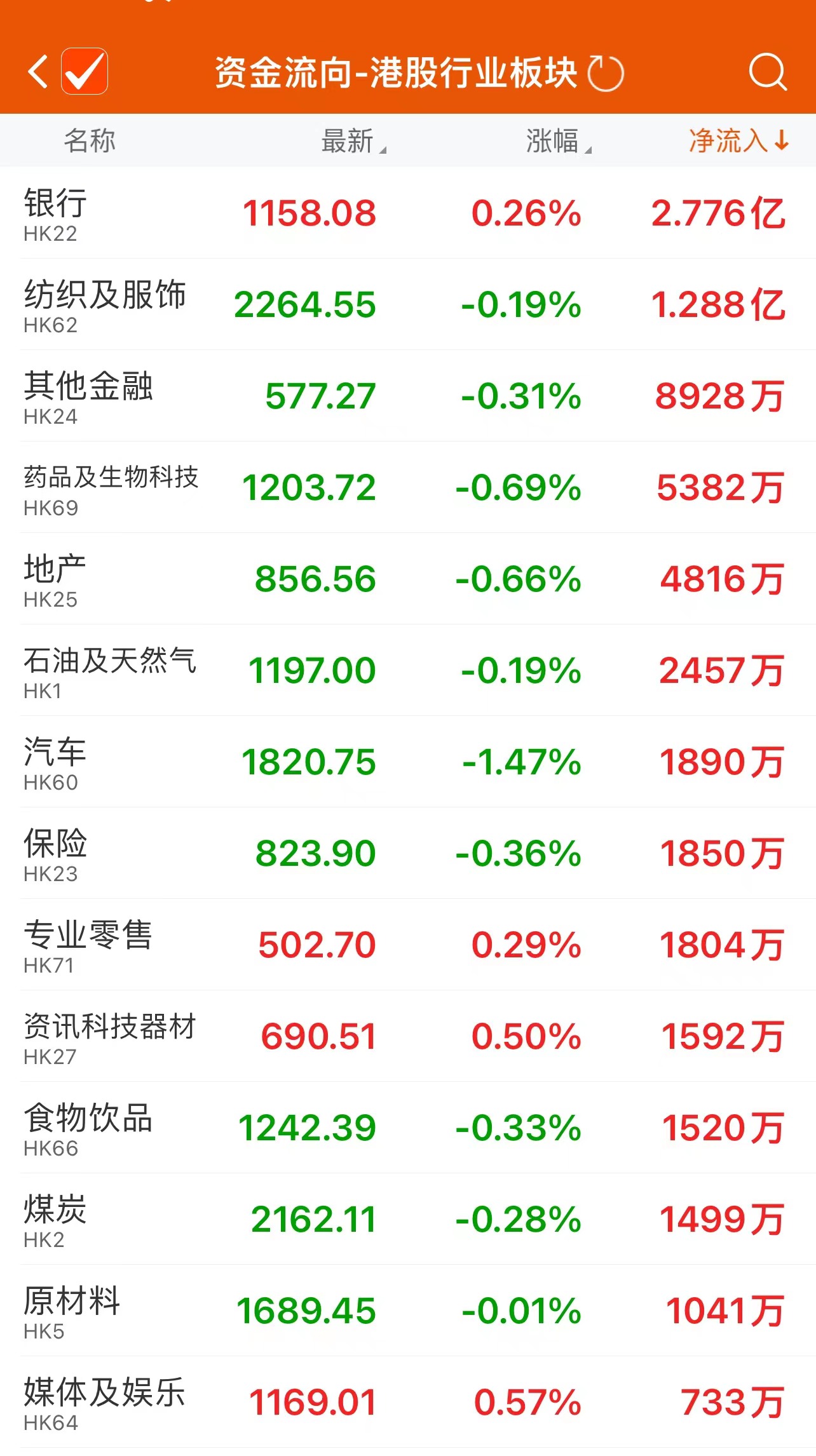Open the 汽车 HK60 sector row
Screen dimensions: 816x1456
407,762
